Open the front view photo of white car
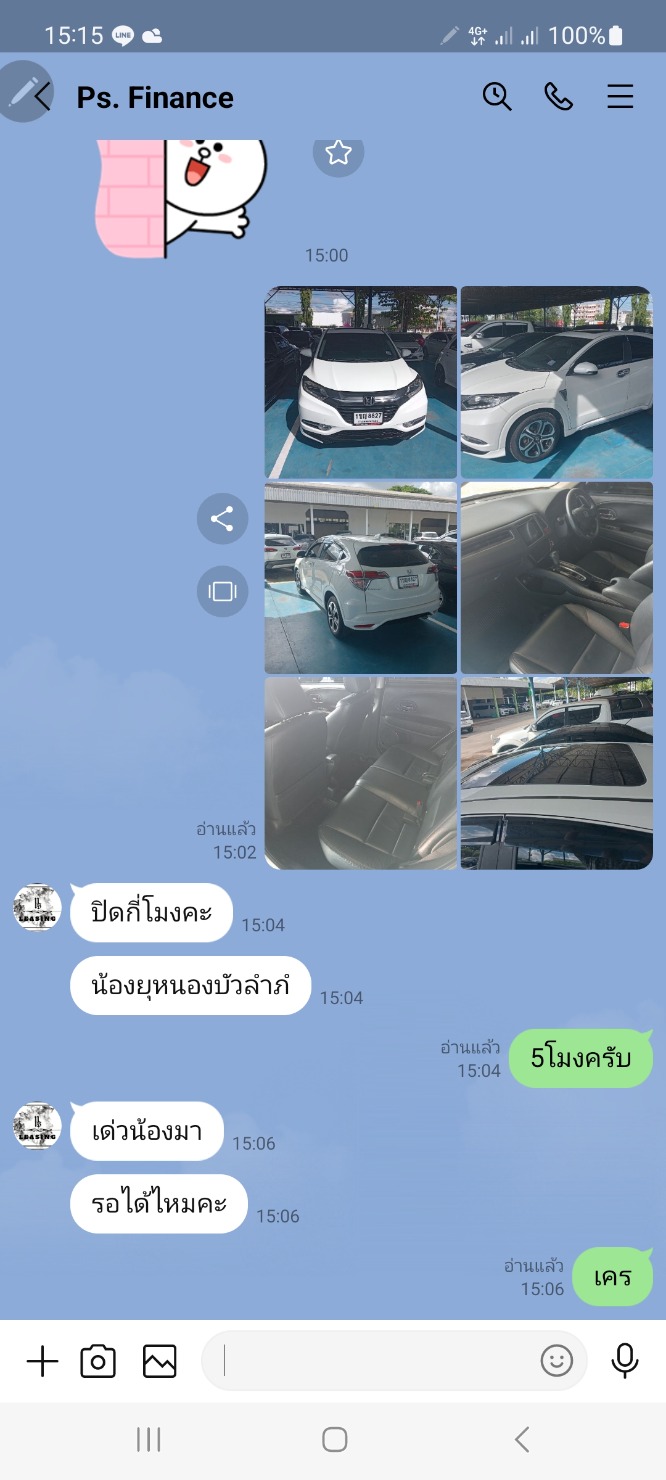The width and height of the screenshot is (666, 1480). point(360,382)
